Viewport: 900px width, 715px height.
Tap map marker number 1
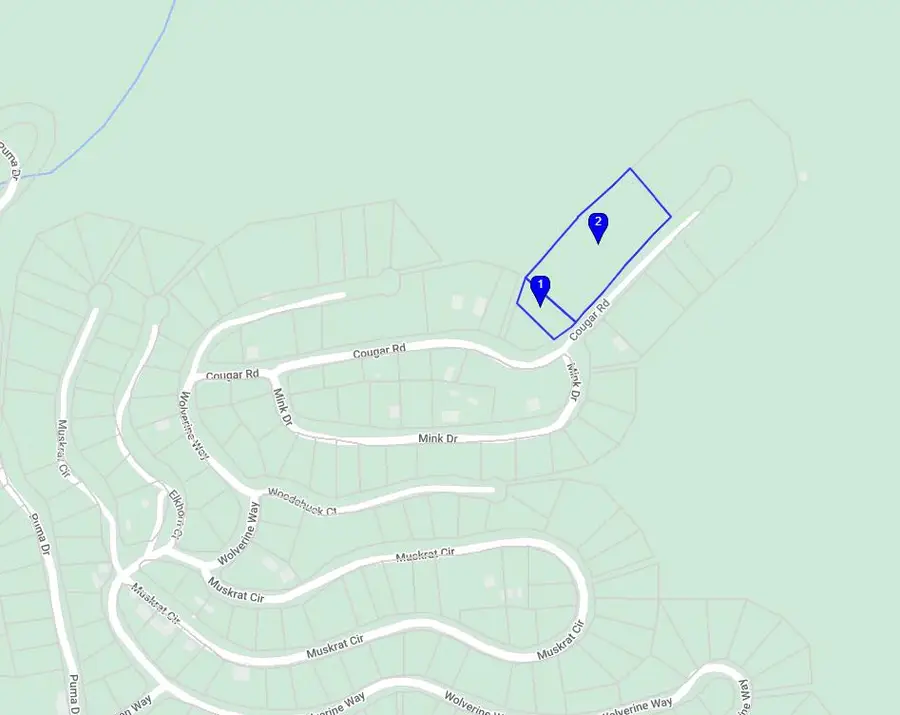pos(540,288)
